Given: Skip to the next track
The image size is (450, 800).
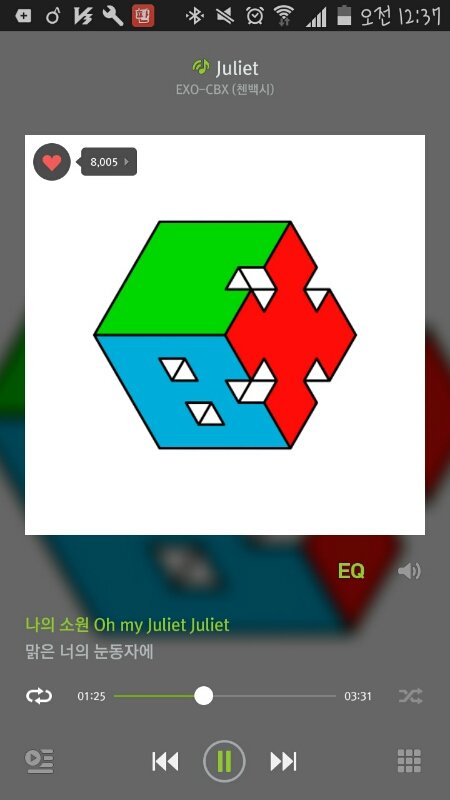Looking at the screenshot, I should click(283, 762).
